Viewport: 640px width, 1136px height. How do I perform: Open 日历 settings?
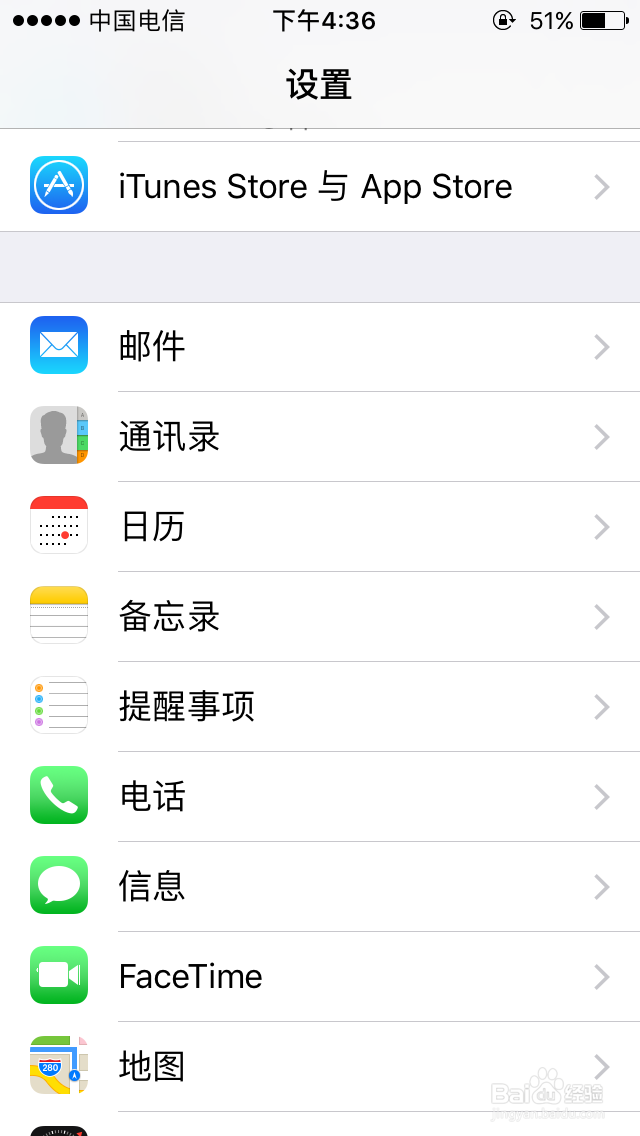pos(320,527)
